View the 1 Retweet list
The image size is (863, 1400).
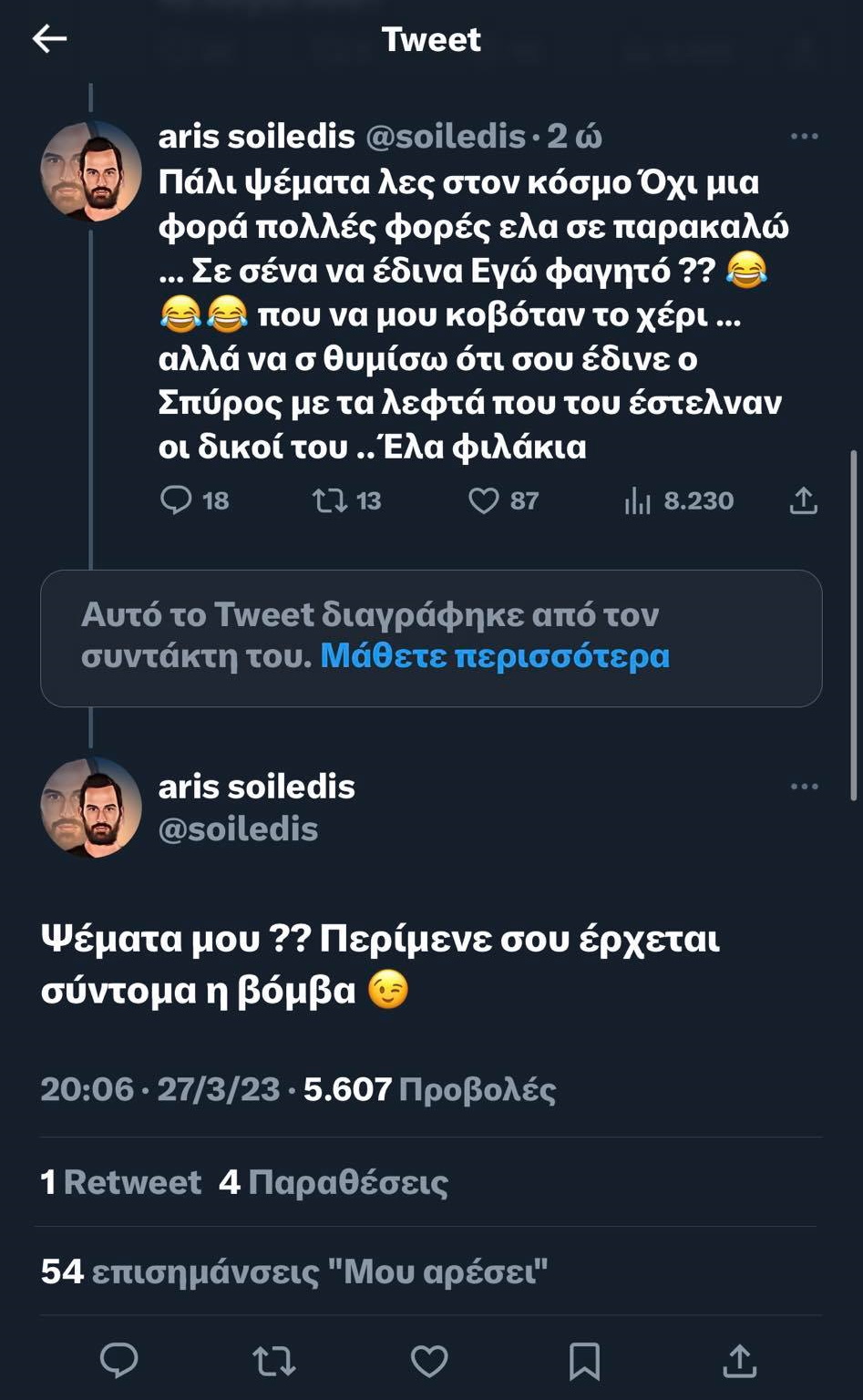coord(120,1182)
